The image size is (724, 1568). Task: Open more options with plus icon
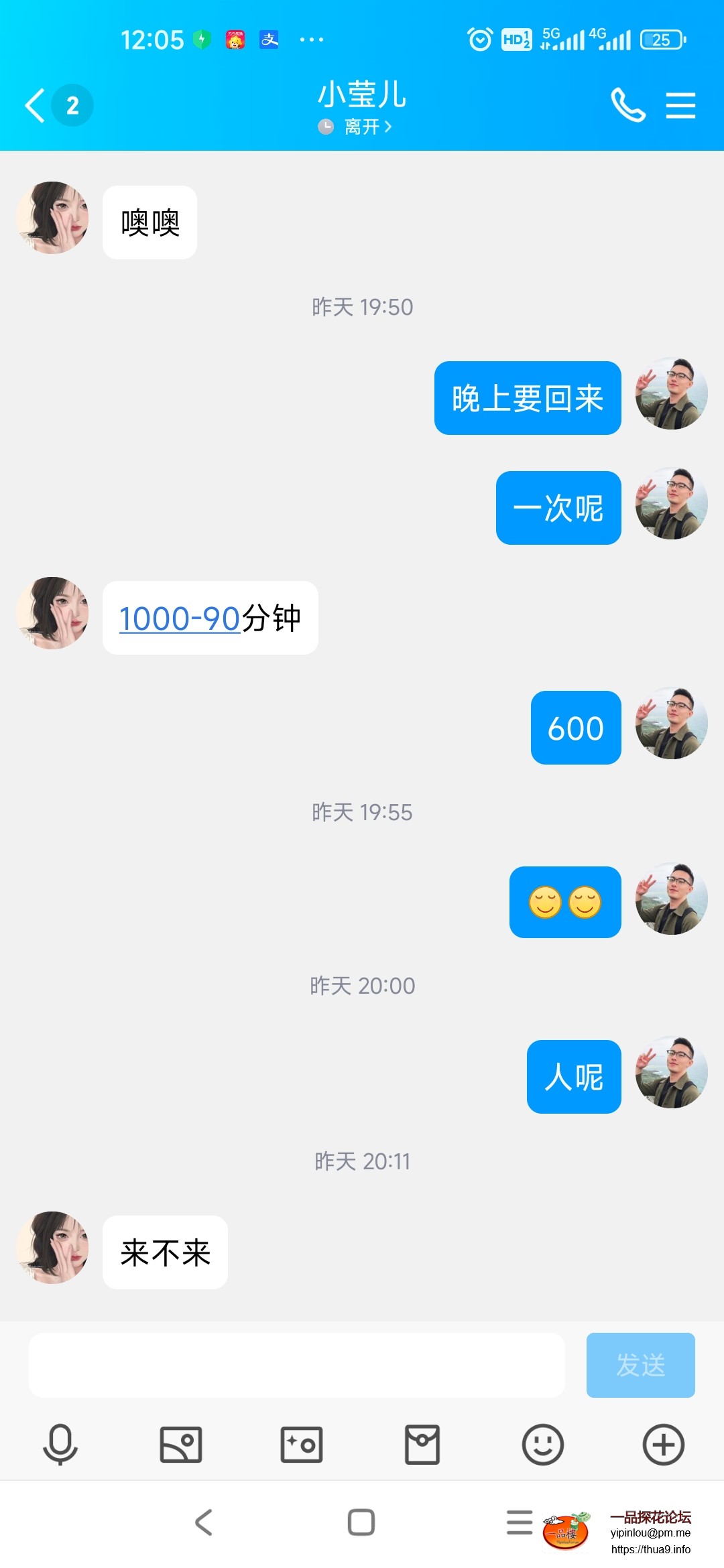664,1444
